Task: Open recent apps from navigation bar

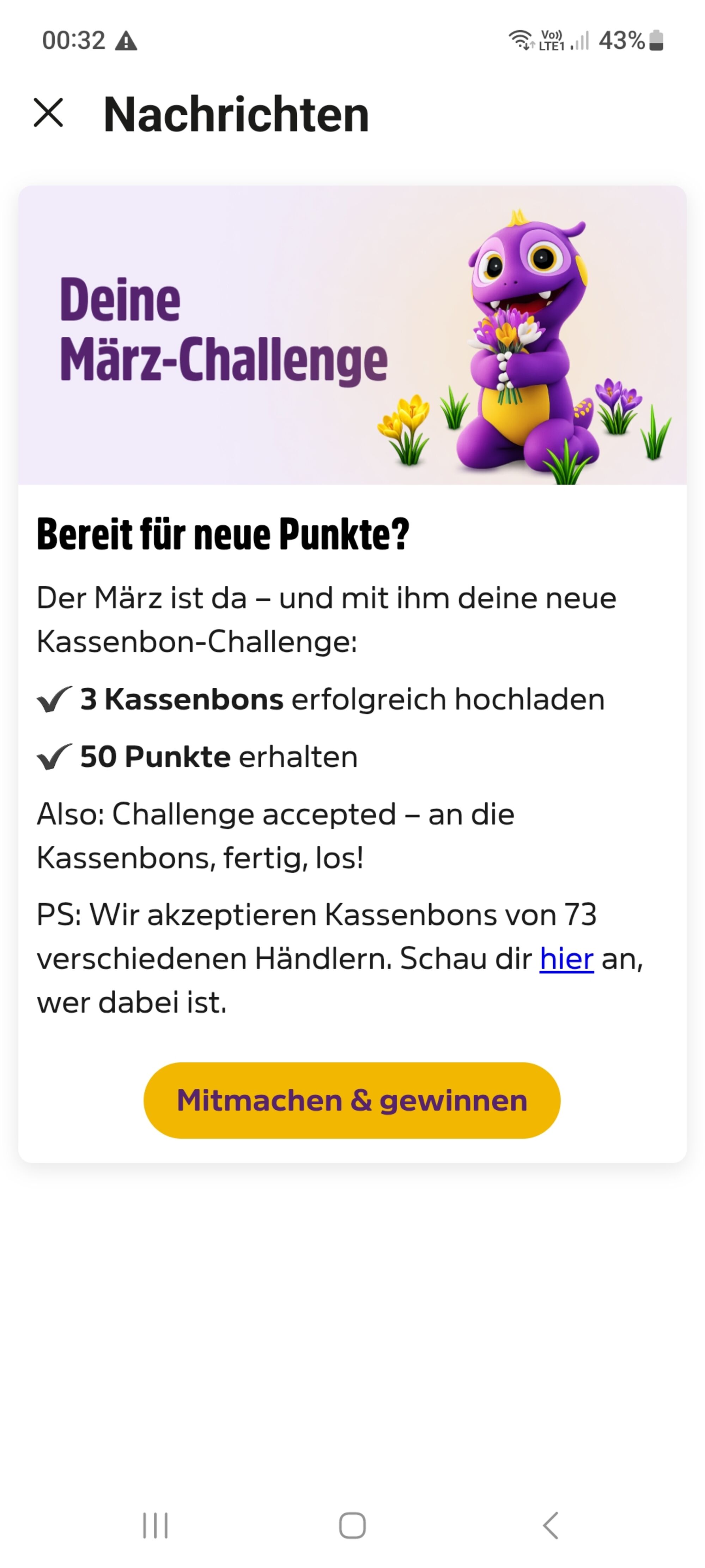Action: click(155, 1525)
